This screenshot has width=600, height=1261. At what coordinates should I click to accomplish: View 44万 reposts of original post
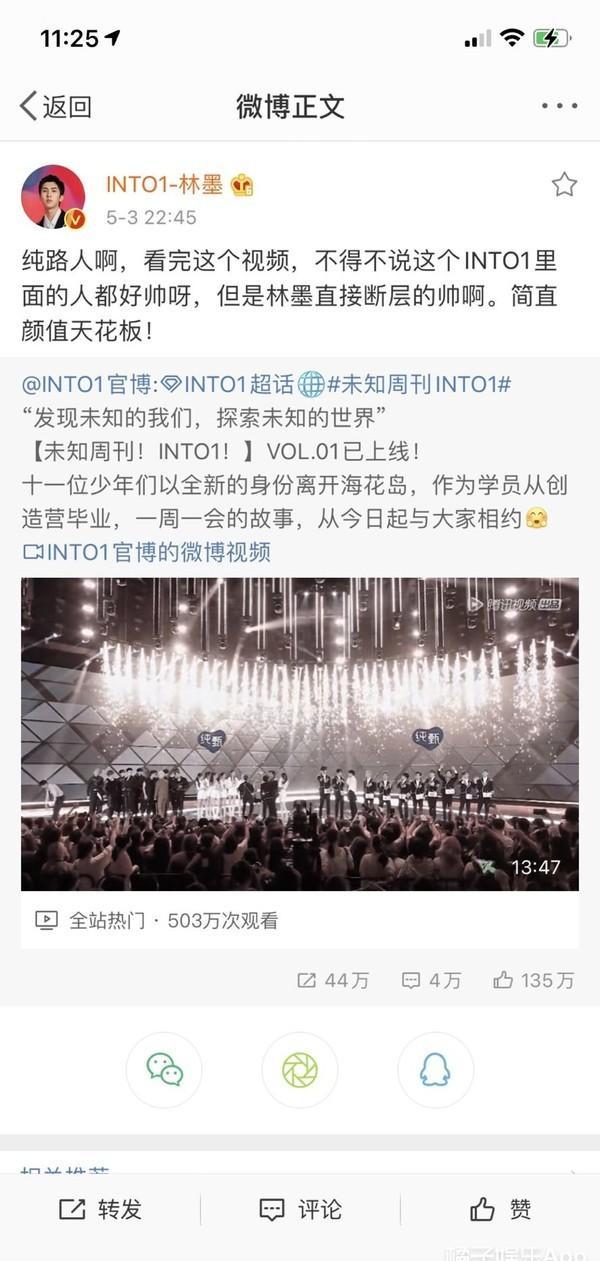click(x=333, y=980)
